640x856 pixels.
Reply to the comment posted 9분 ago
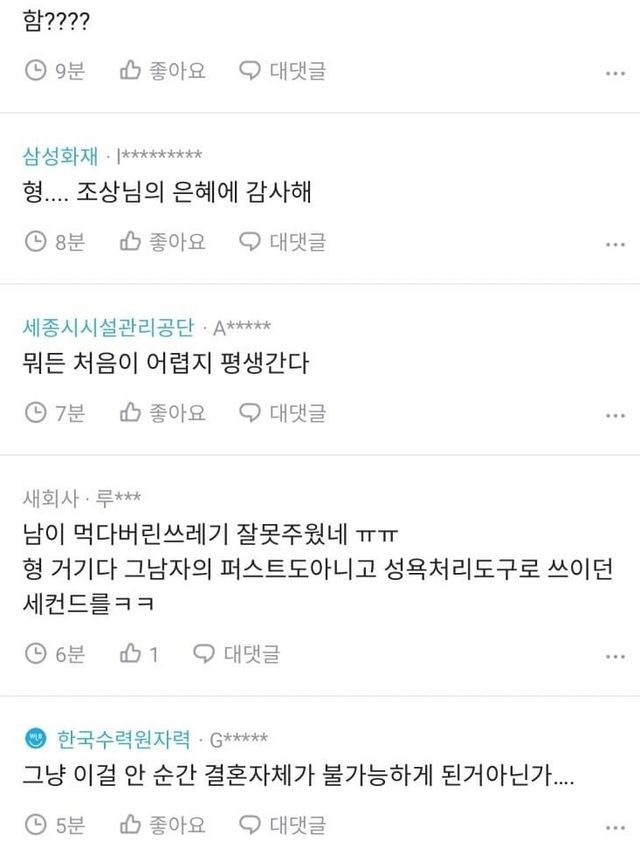pos(283,71)
